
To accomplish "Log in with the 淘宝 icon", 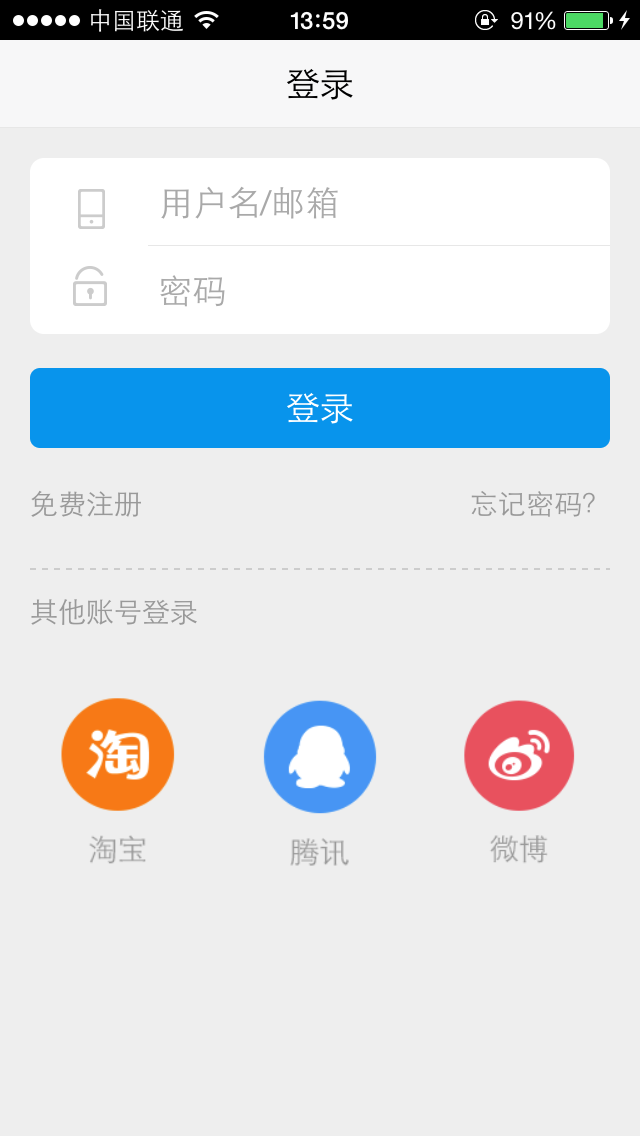I will (x=117, y=754).
